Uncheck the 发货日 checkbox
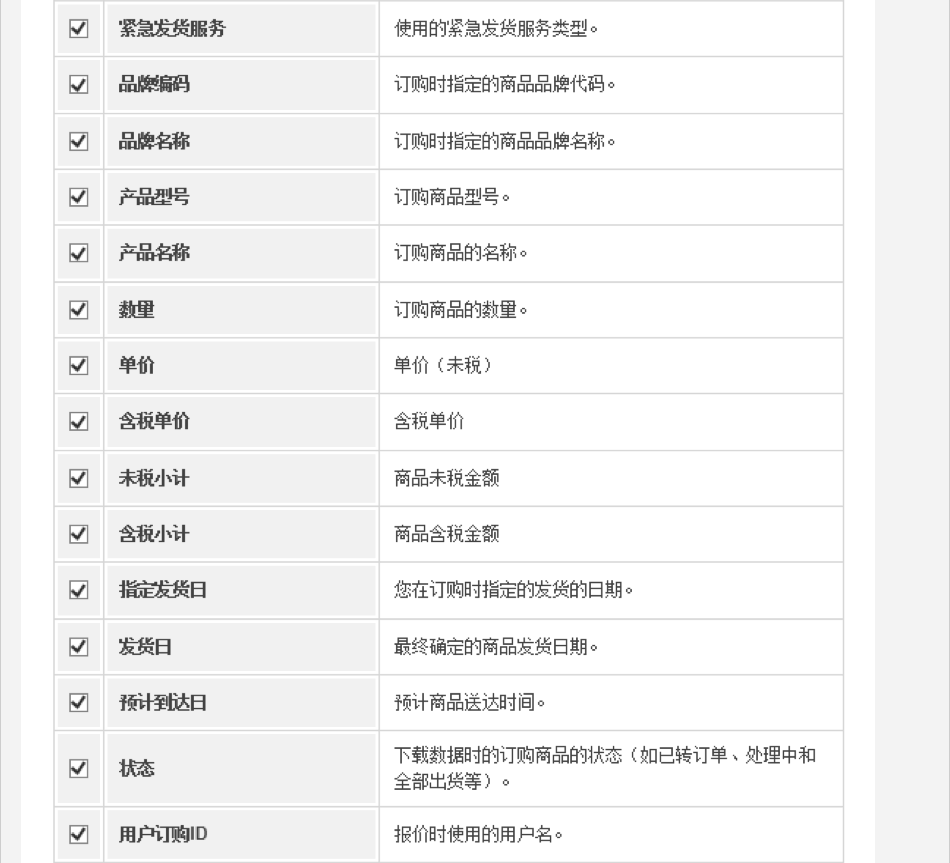This screenshot has height=863, width=950. coord(78,647)
